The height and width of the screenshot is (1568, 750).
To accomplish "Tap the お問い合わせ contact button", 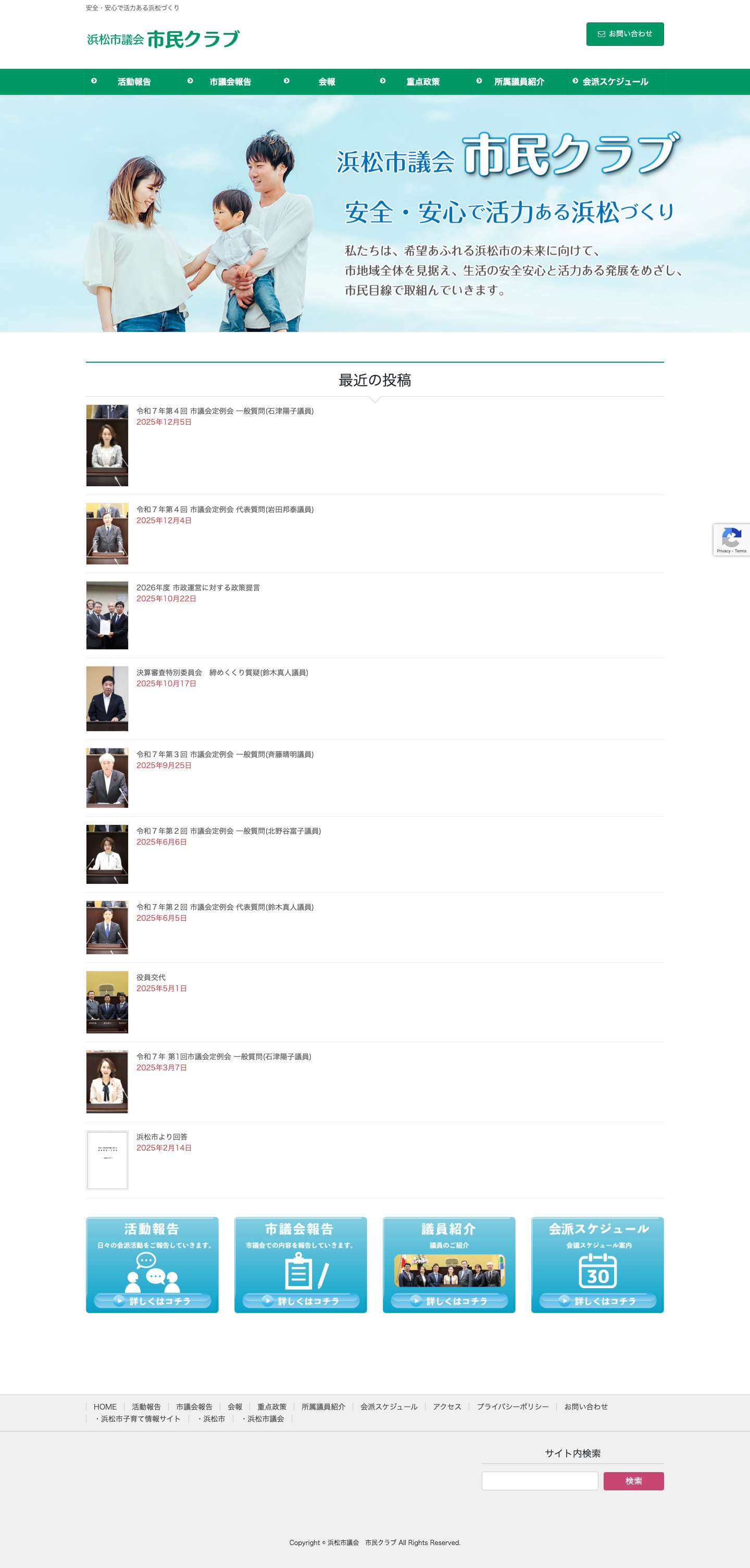I will (624, 34).
